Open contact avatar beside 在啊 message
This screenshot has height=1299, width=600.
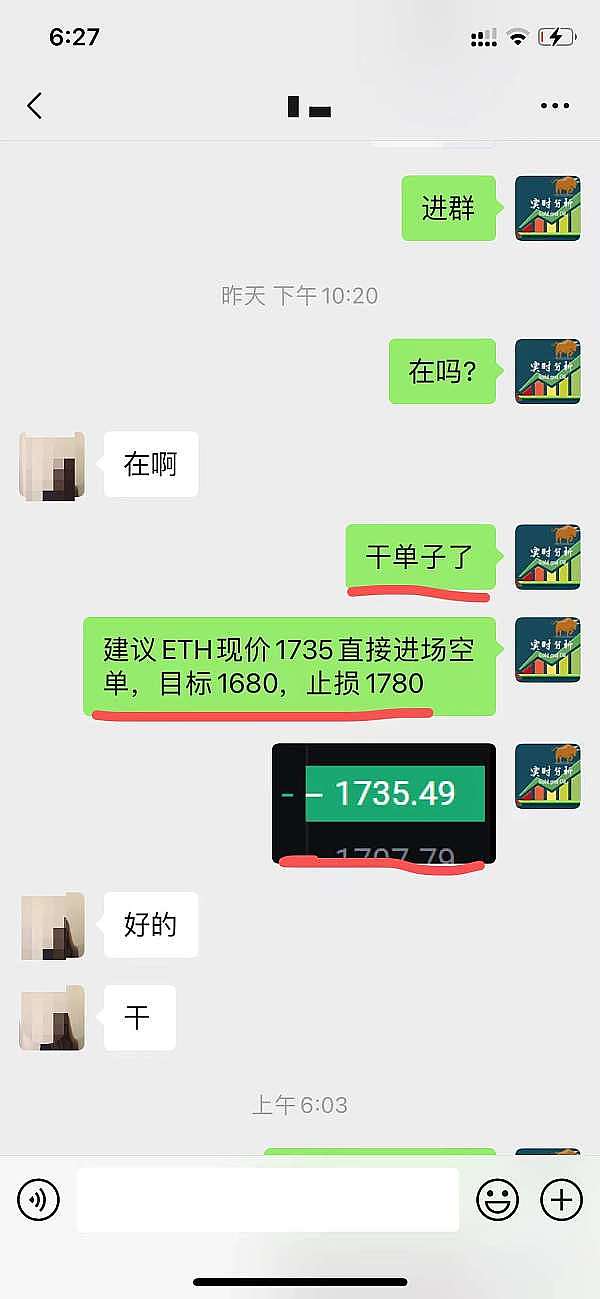click(51, 465)
